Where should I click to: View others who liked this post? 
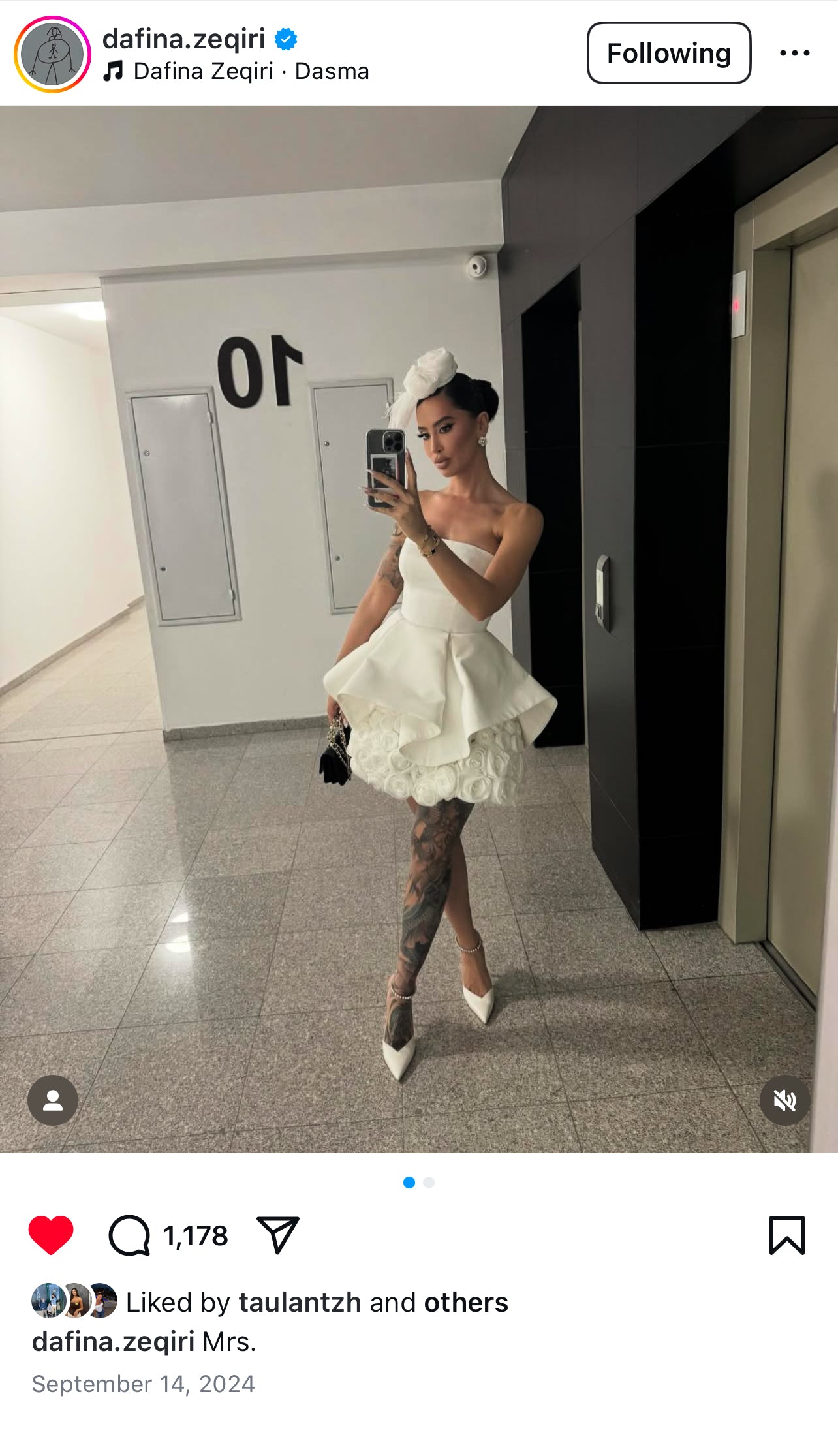coord(466,1302)
